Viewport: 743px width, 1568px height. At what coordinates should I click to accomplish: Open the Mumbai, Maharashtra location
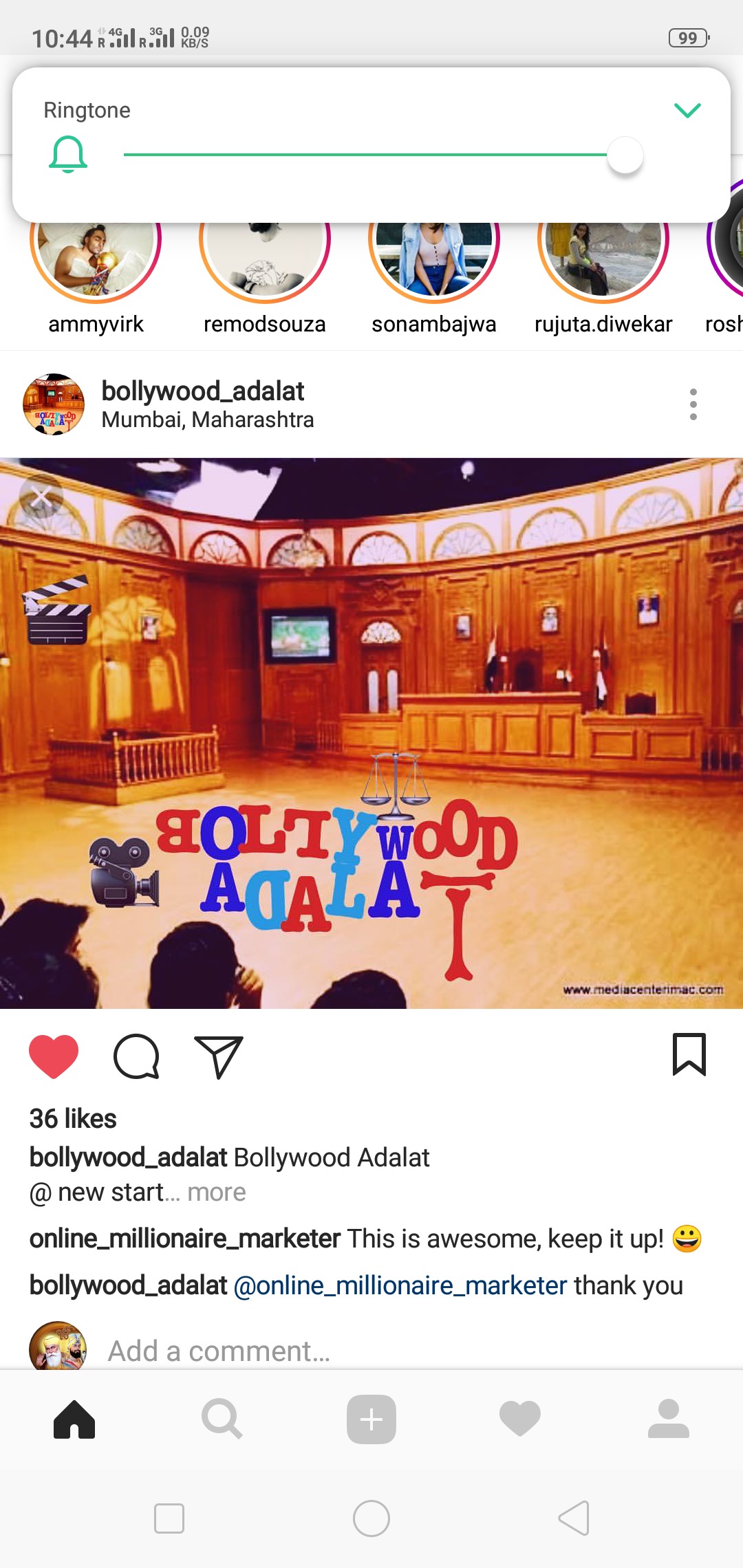click(207, 420)
